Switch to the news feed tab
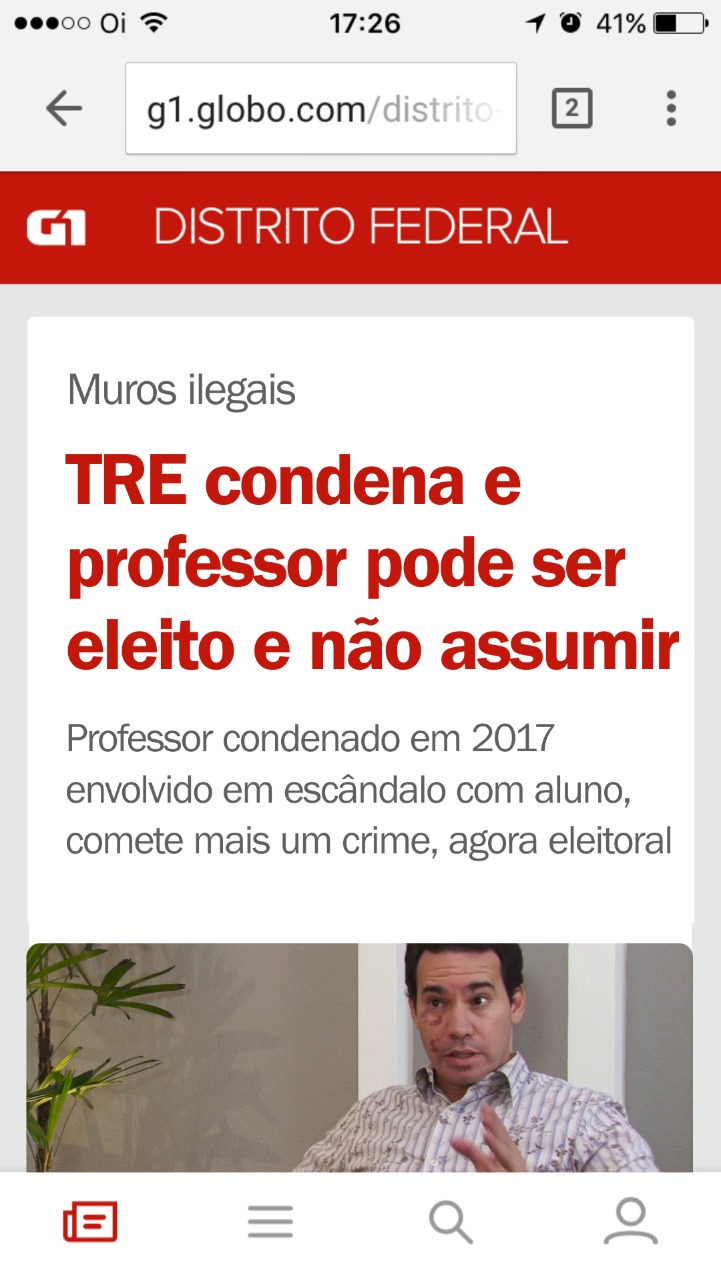The width and height of the screenshot is (721, 1280). pos(90,1222)
